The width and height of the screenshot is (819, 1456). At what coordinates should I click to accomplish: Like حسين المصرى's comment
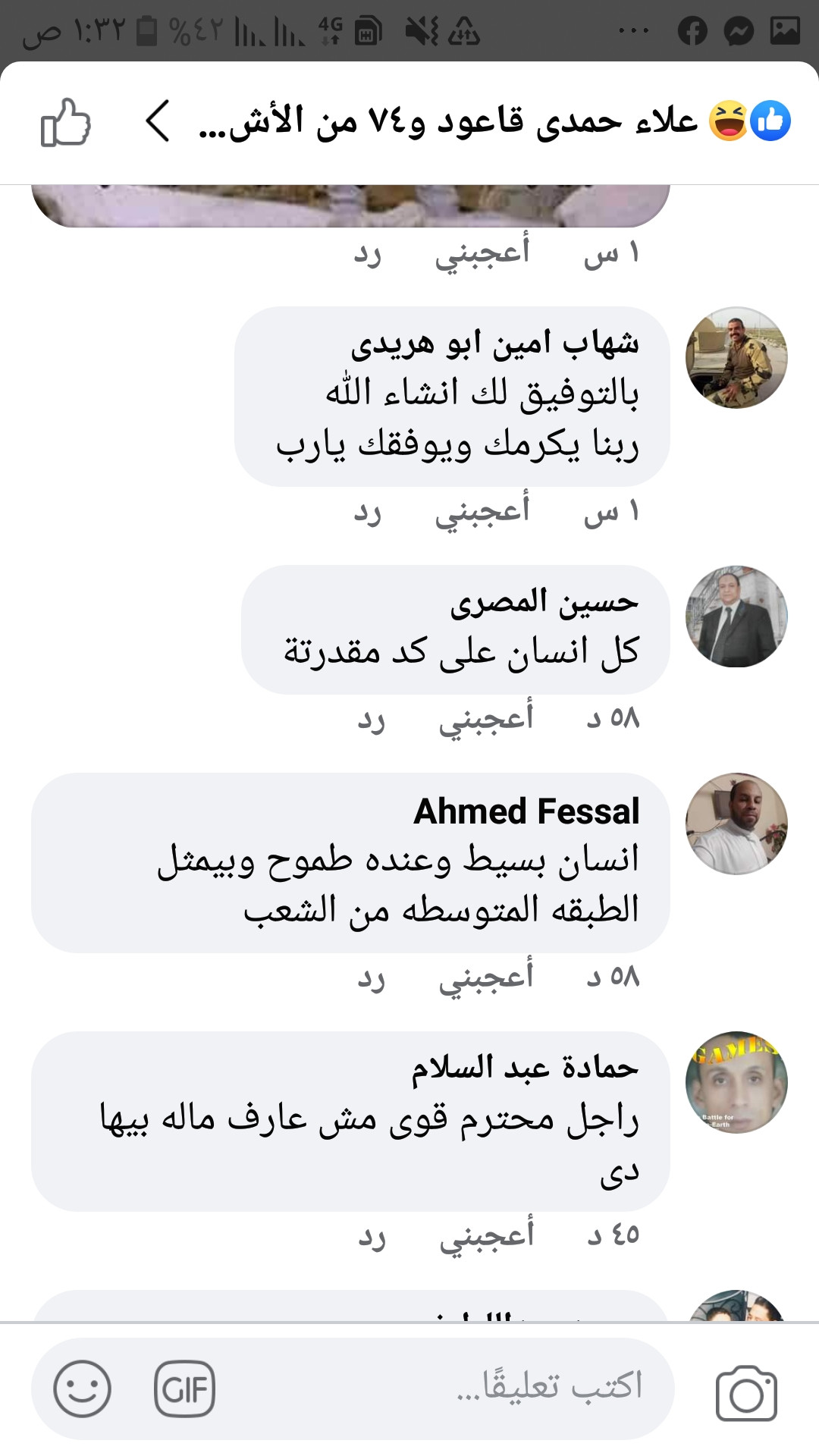click(x=486, y=718)
